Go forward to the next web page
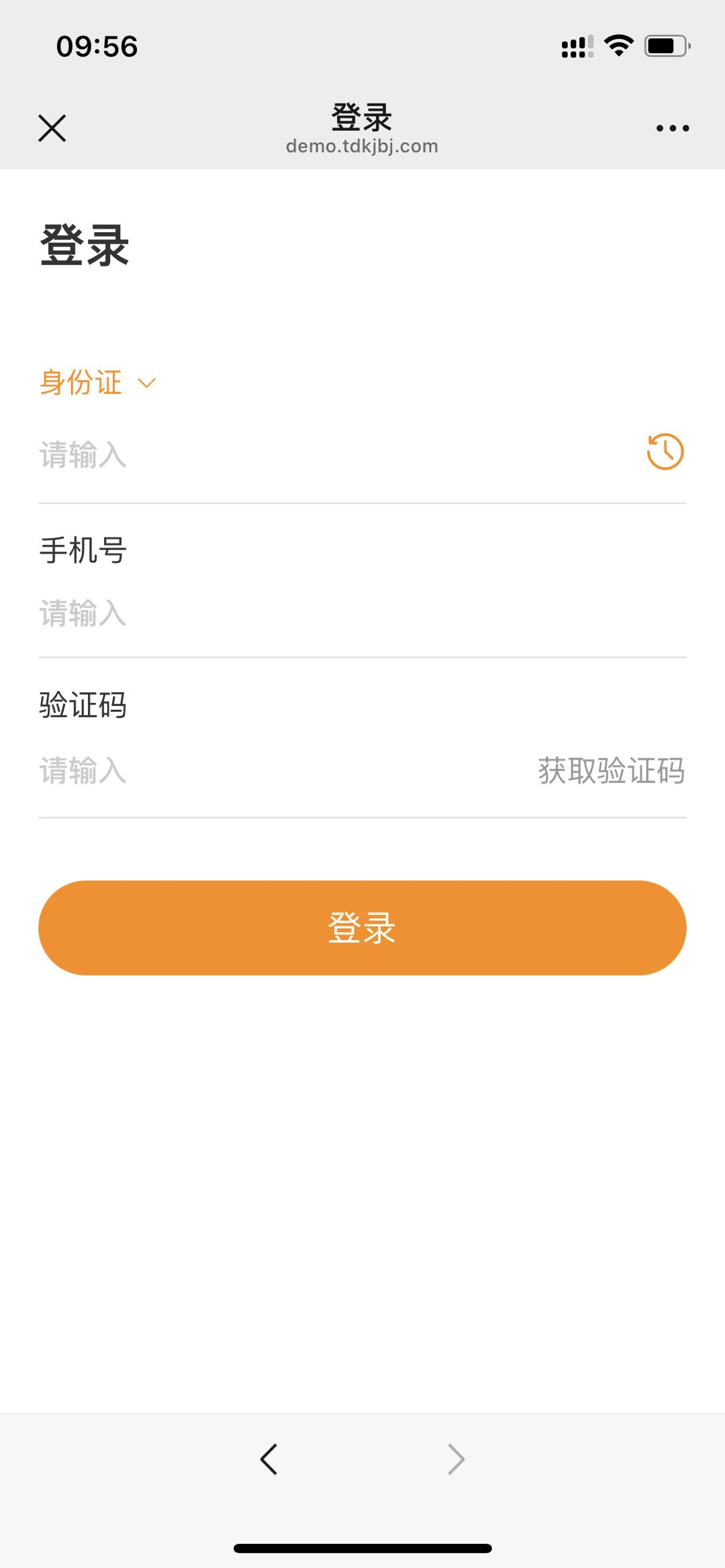This screenshot has height=1568, width=725. pos(456,1459)
